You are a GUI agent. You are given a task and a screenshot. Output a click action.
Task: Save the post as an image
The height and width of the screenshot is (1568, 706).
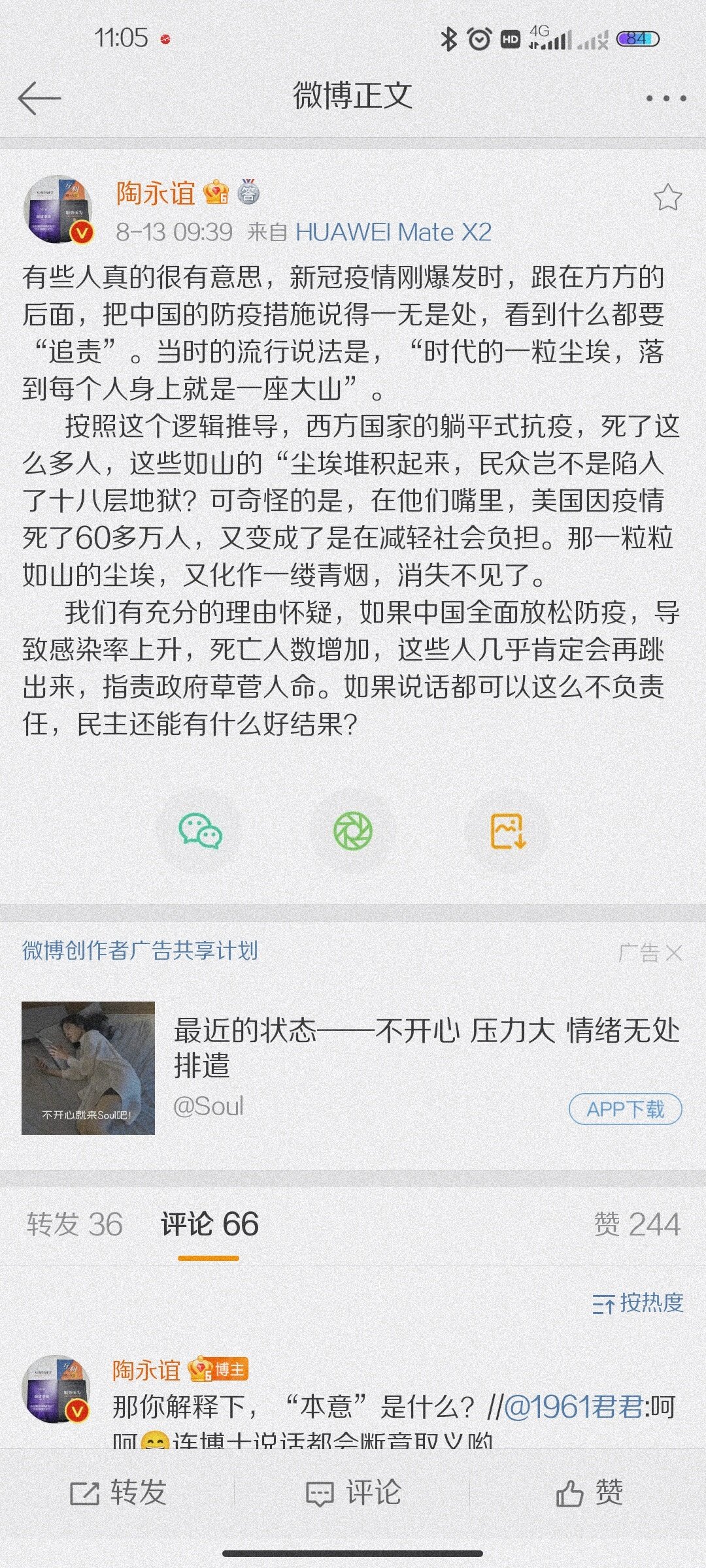pos(508,831)
